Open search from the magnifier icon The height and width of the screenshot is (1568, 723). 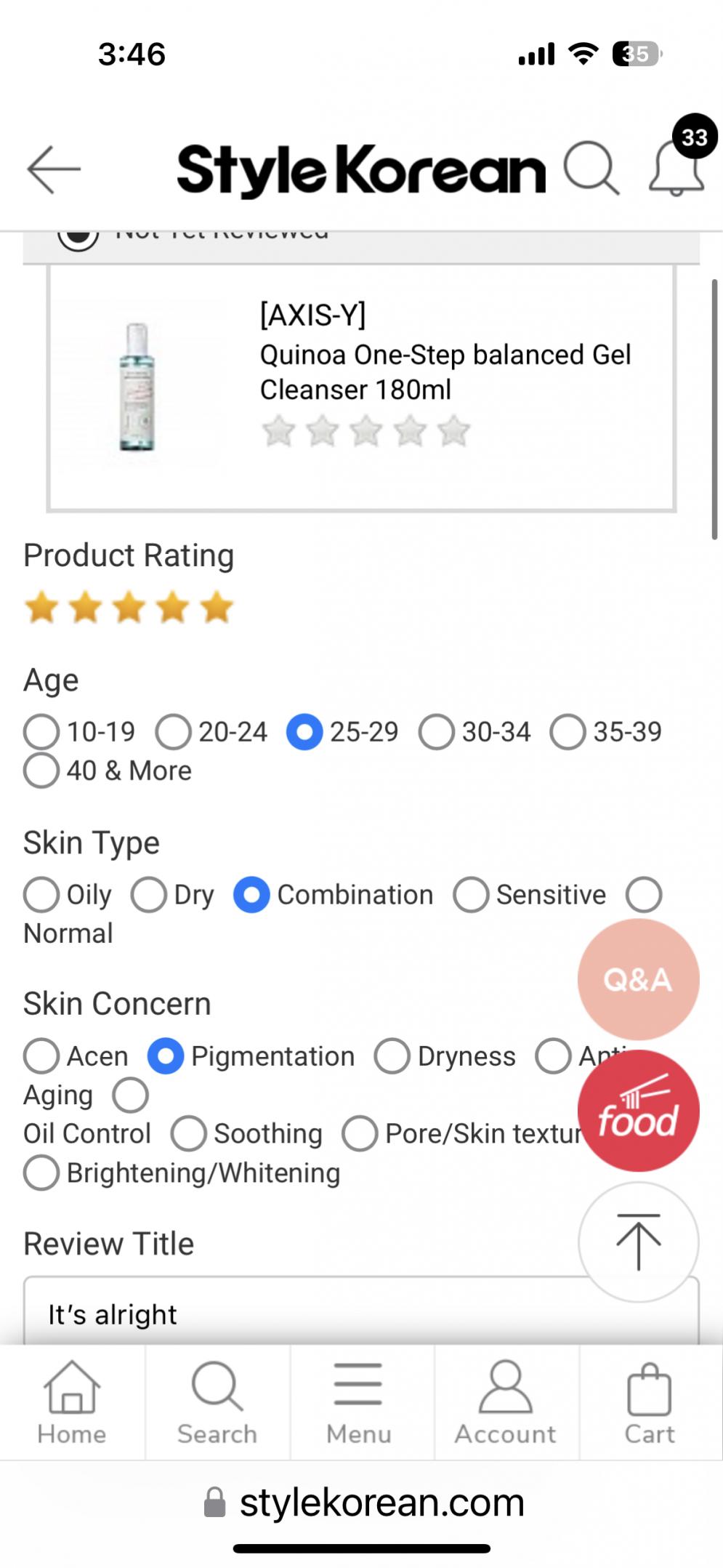[x=591, y=169]
